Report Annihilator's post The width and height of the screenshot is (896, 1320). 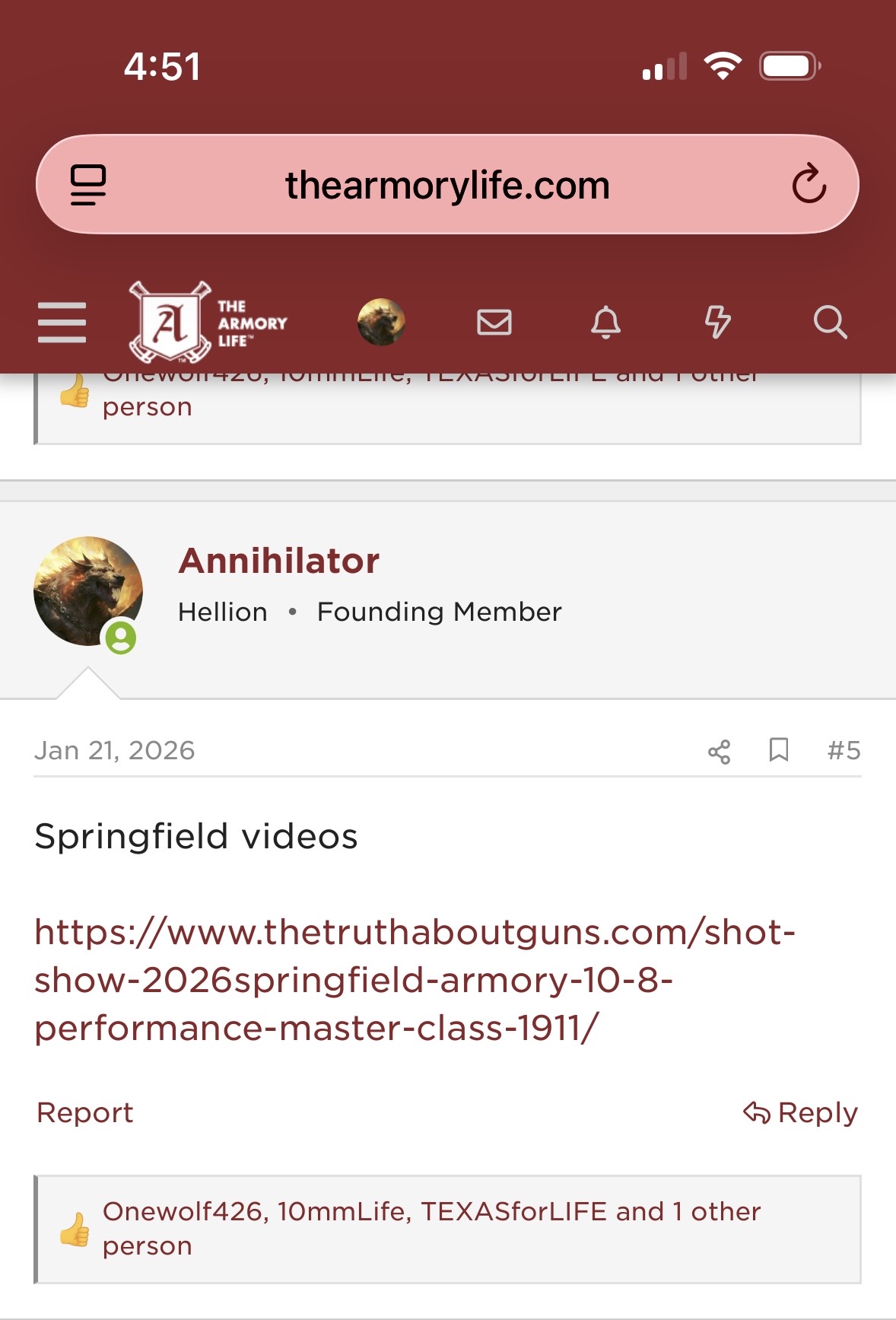click(85, 1113)
